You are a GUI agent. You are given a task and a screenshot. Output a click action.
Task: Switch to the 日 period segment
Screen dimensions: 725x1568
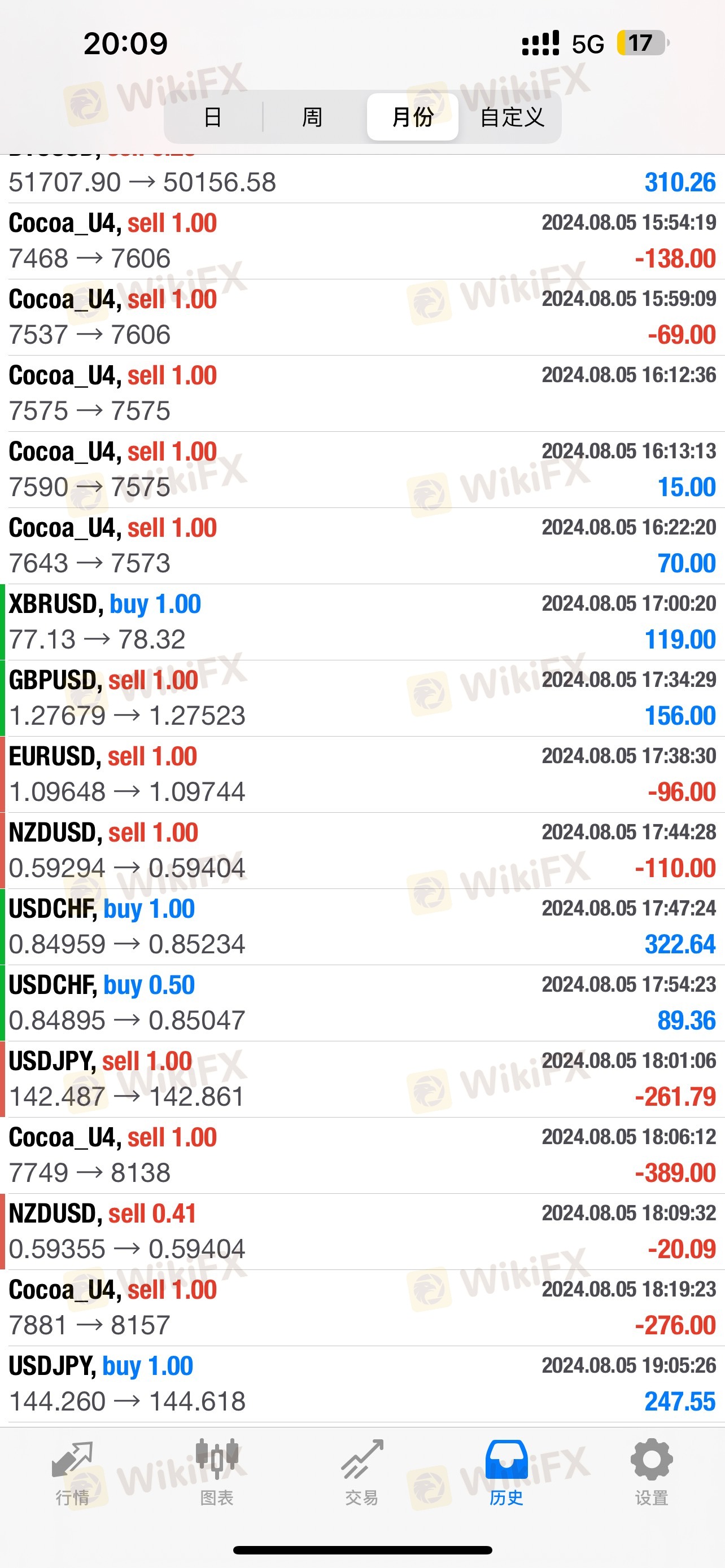[x=212, y=117]
